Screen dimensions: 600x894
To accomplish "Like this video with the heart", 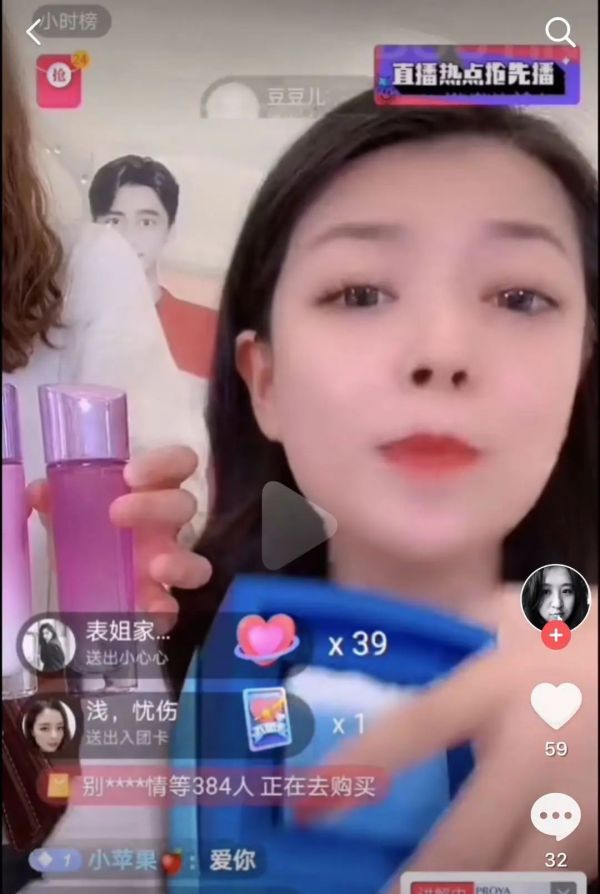I will click(x=556, y=706).
